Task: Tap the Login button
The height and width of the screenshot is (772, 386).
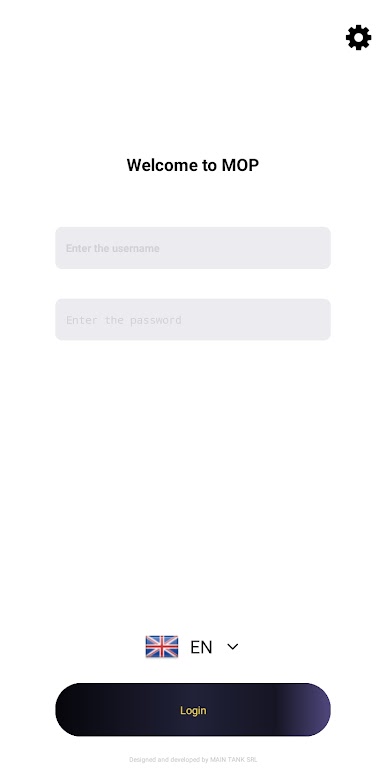Action: click(x=193, y=709)
